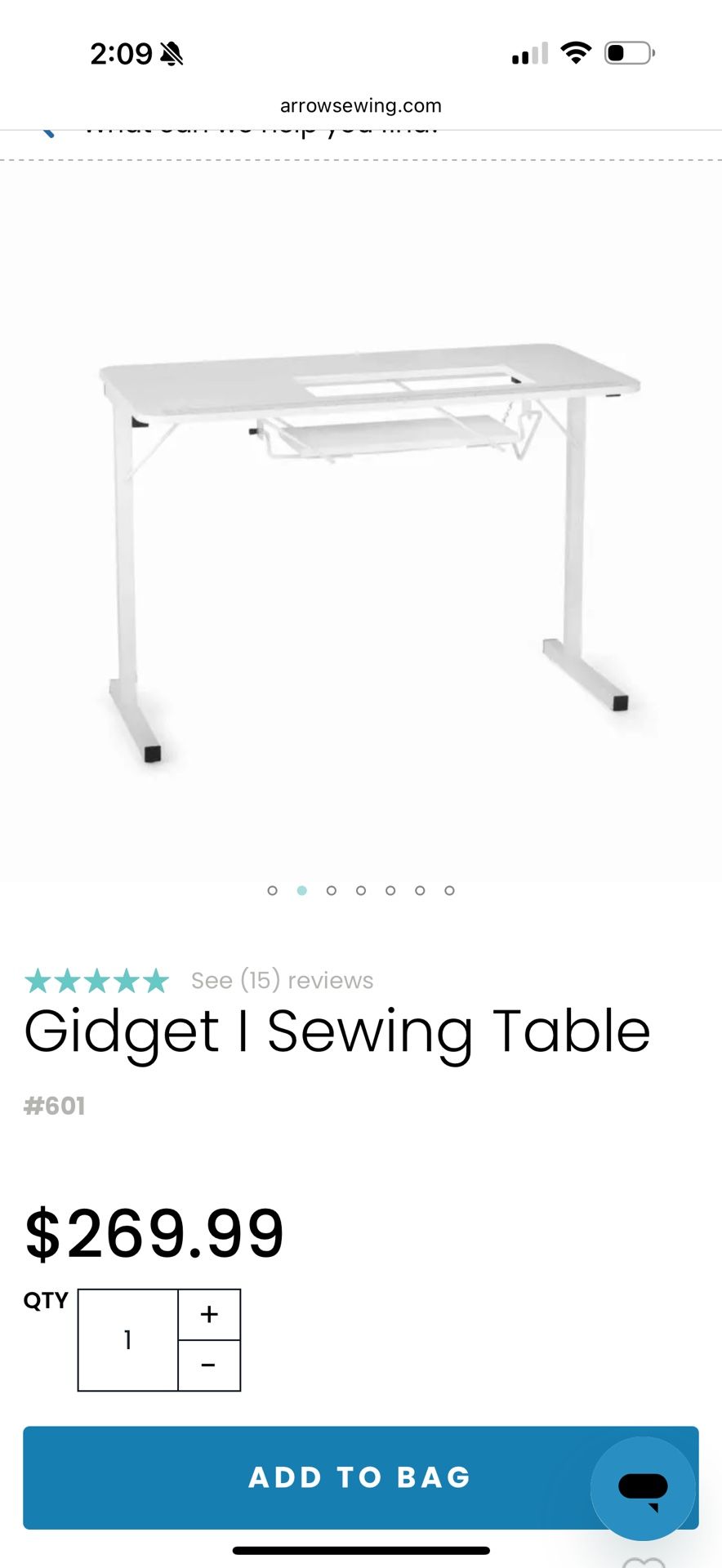The image size is (722, 1568).
Task: Decrease quantity with the minus button
Action: [209, 1365]
